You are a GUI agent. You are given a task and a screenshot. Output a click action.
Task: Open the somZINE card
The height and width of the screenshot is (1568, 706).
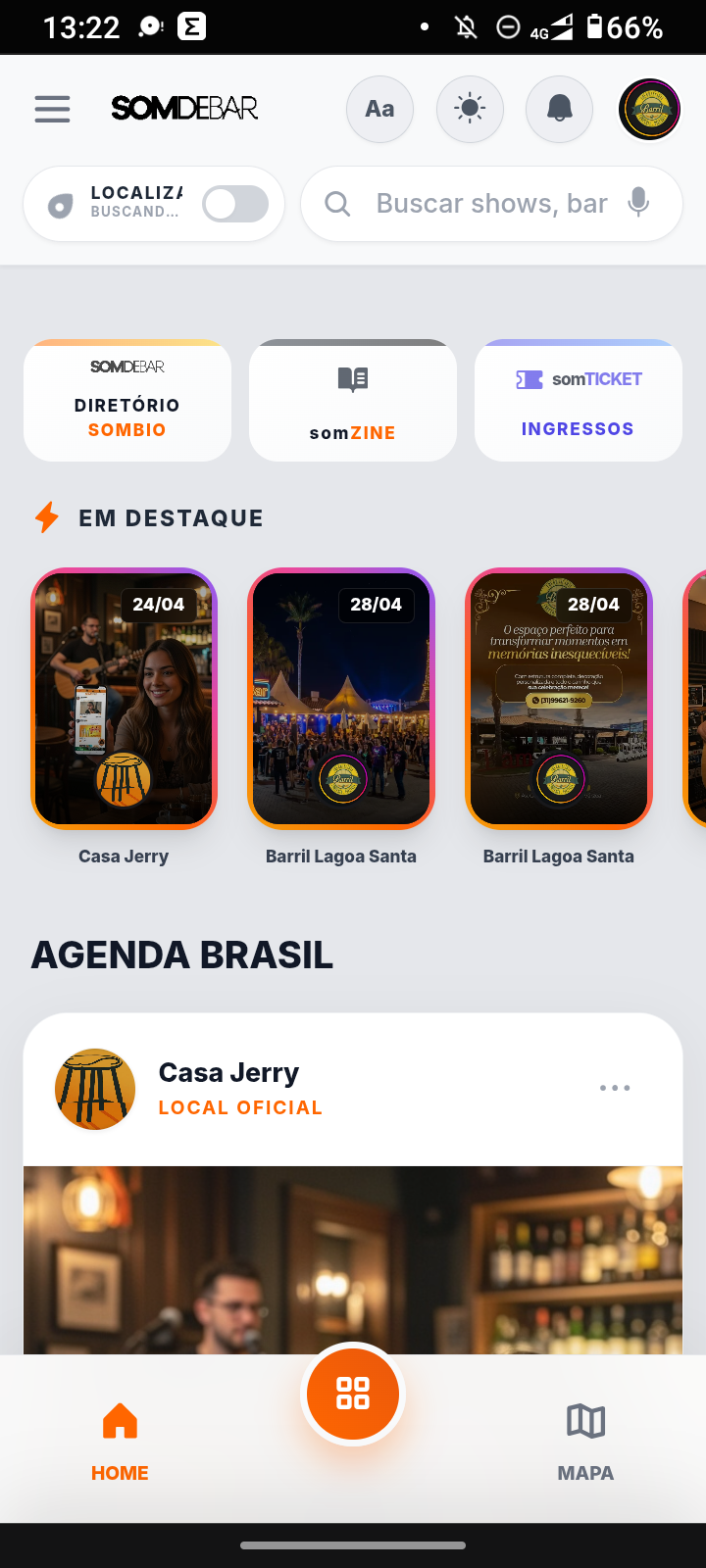[353, 400]
